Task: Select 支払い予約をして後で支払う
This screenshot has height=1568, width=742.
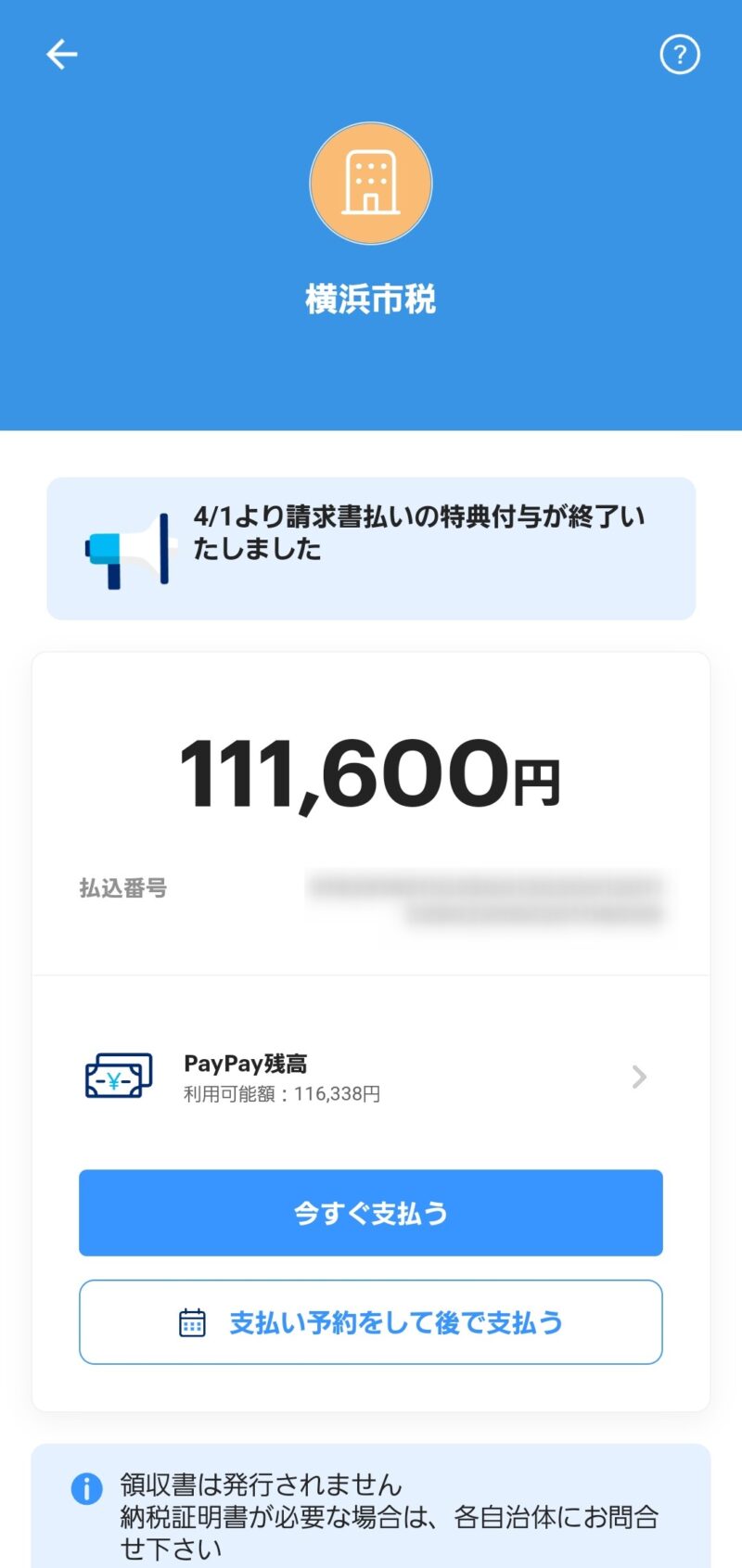Action: tap(371, 1322)
